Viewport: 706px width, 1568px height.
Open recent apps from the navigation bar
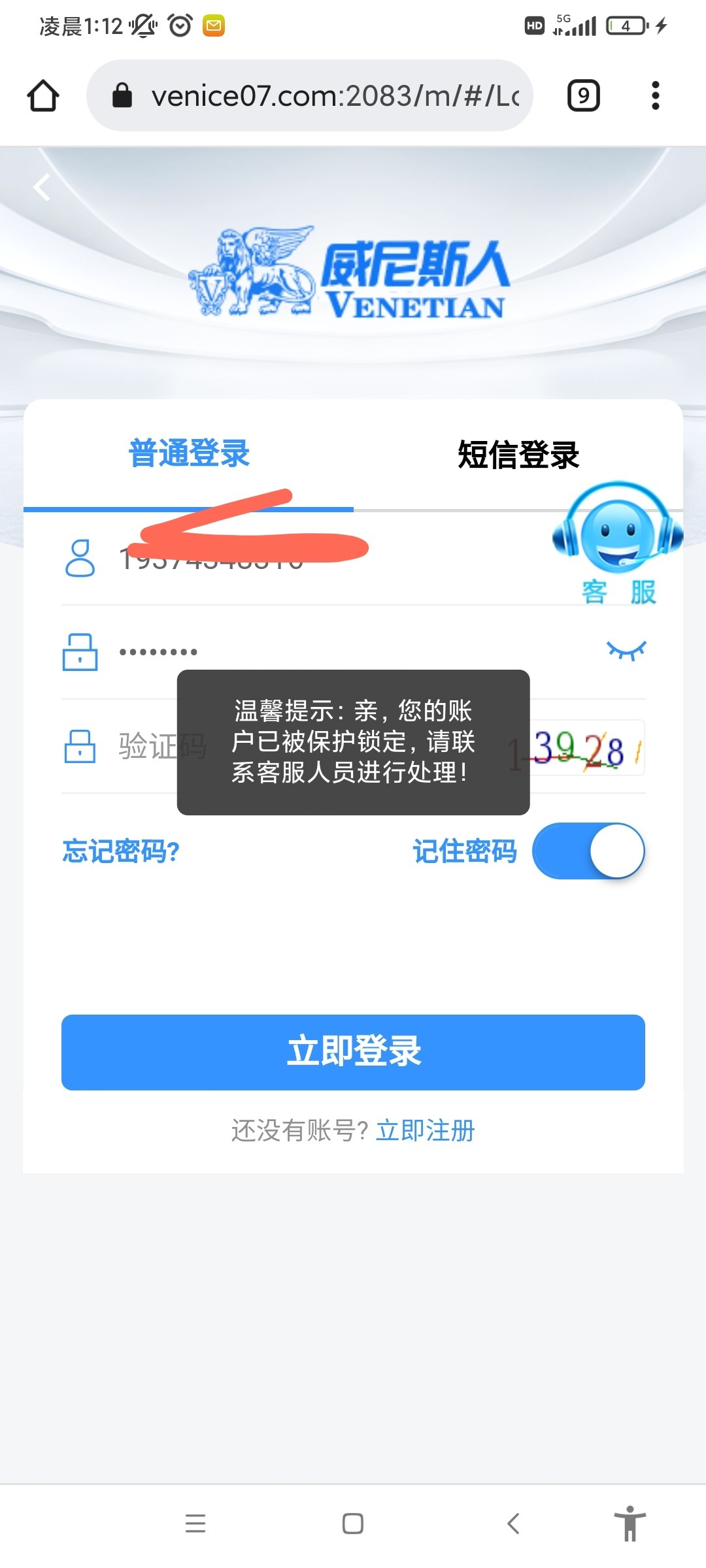click(195, 1524)
